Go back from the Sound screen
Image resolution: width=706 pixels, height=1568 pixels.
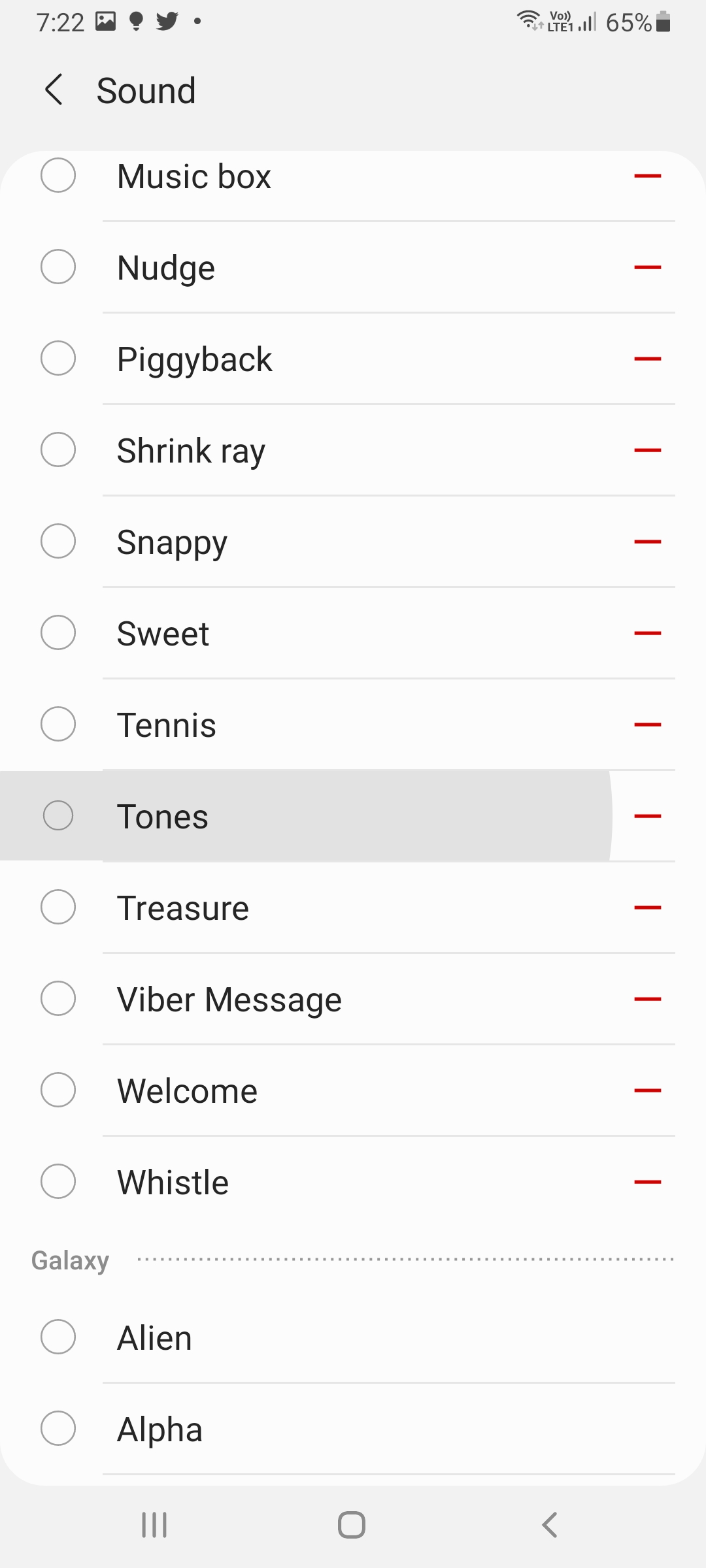(x=54, y=90)
